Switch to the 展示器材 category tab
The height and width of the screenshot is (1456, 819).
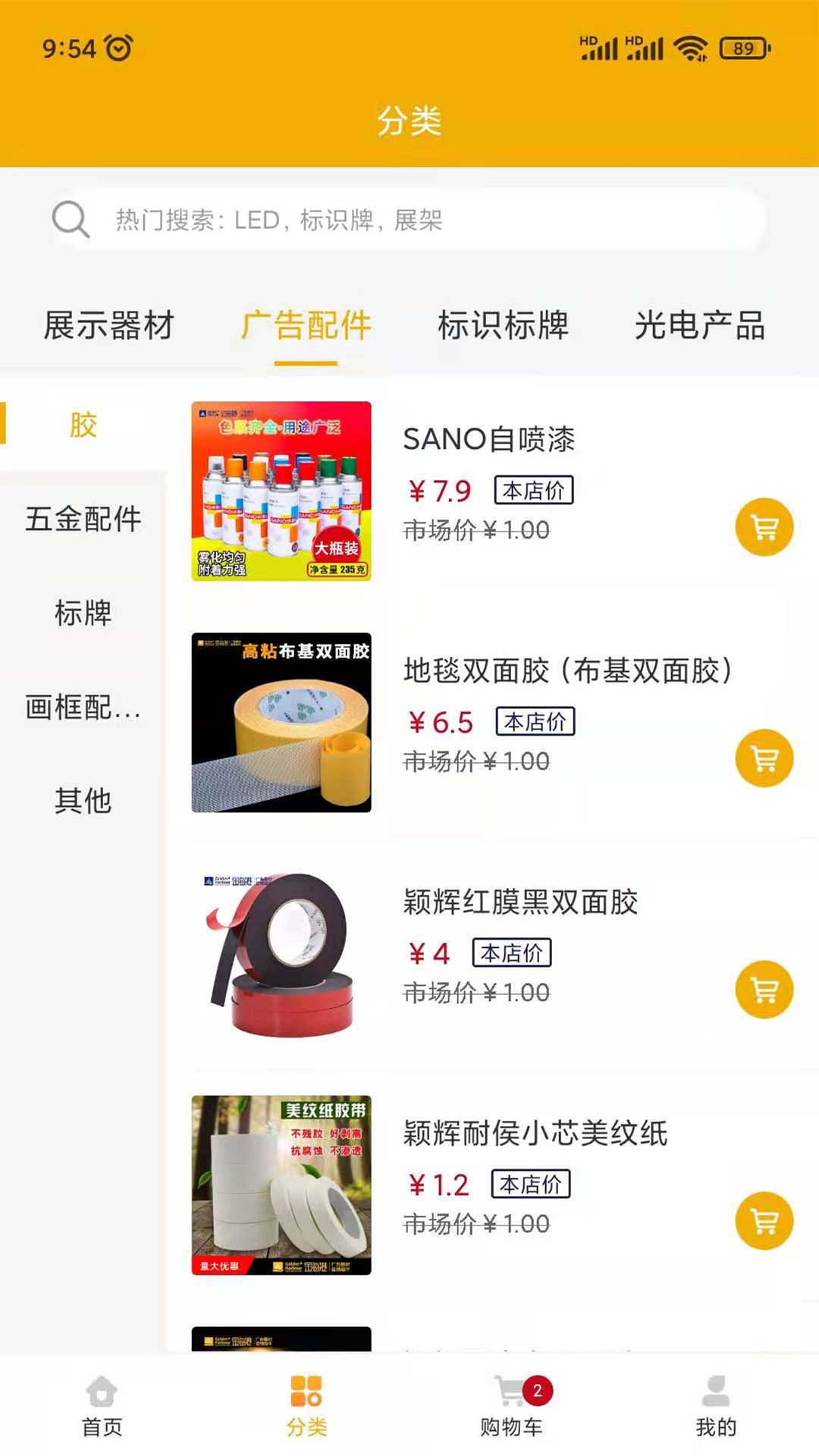[109, 325]
